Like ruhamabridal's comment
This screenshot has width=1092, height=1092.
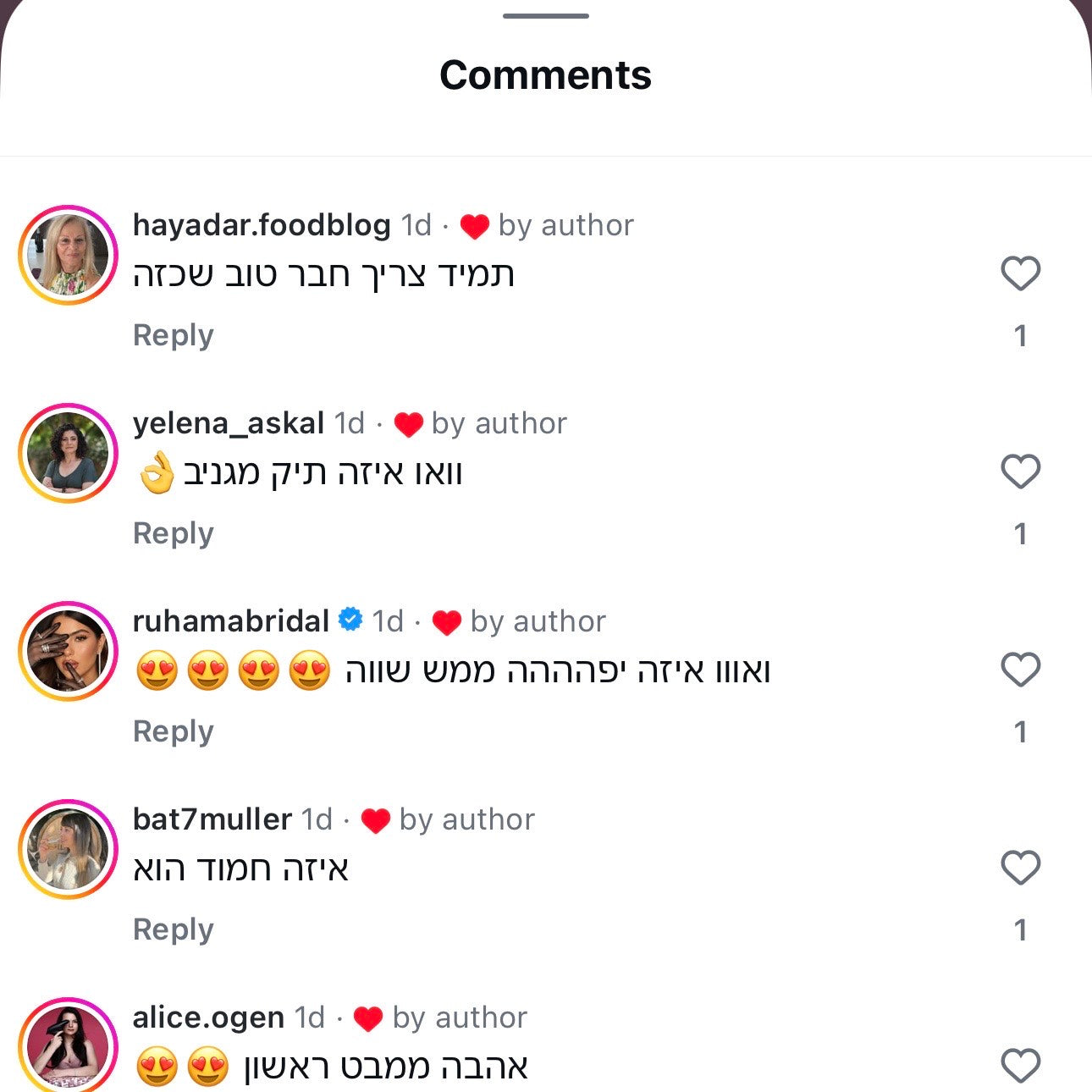1020,670
